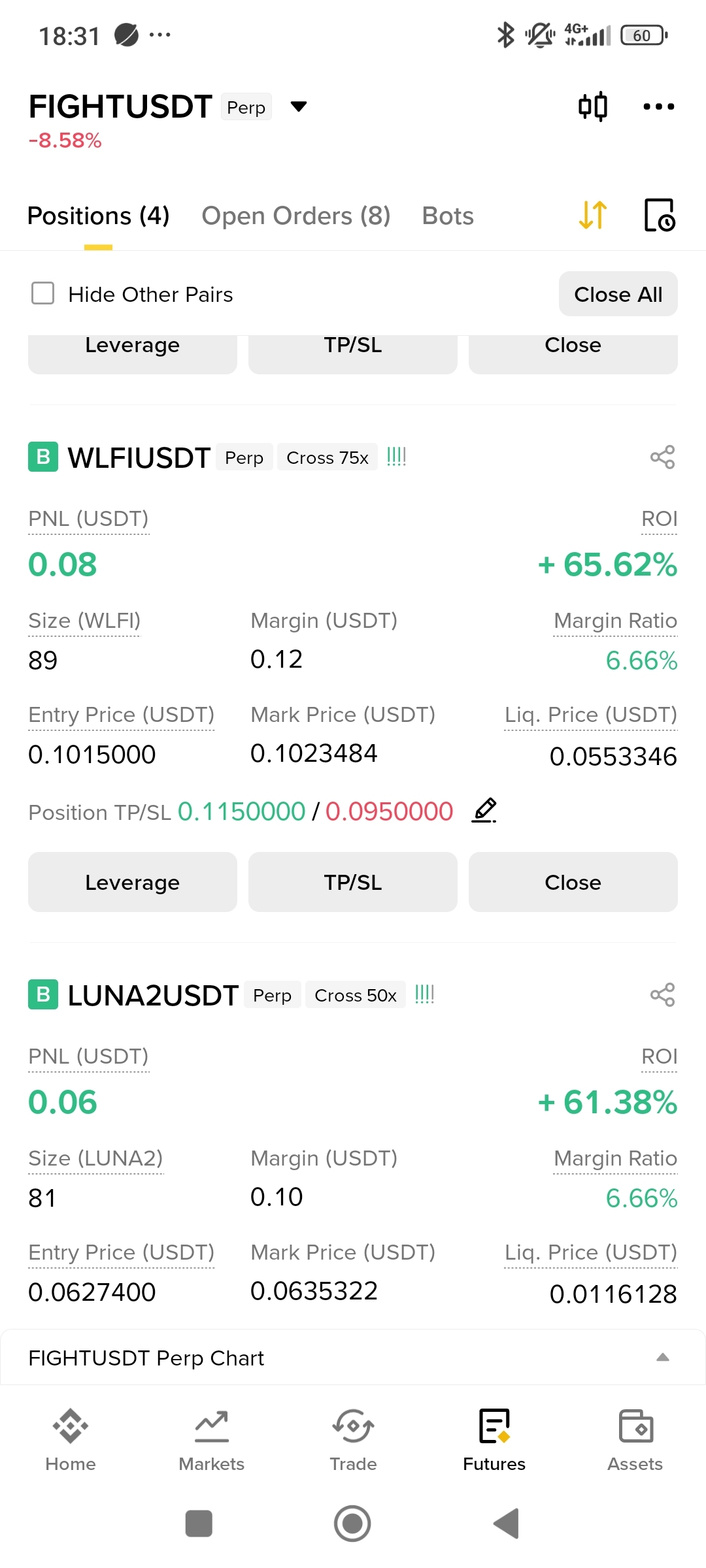Close the WLFIUSDT position

point(573,882)
